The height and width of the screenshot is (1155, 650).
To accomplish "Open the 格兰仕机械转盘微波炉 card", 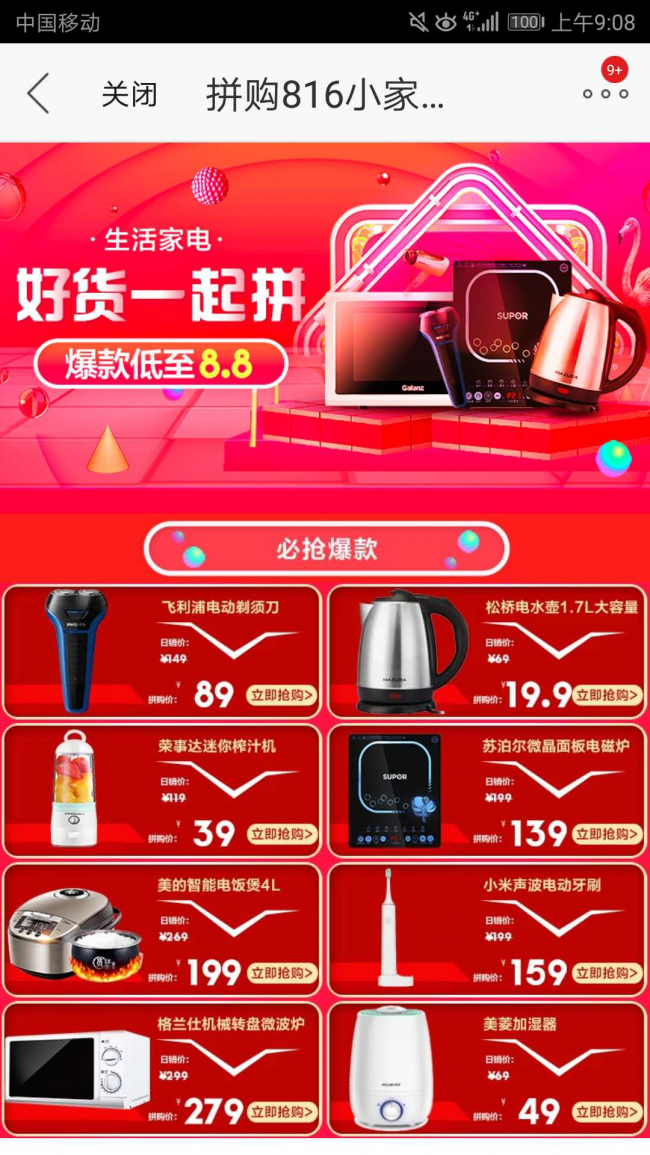I will (162, 1068).
